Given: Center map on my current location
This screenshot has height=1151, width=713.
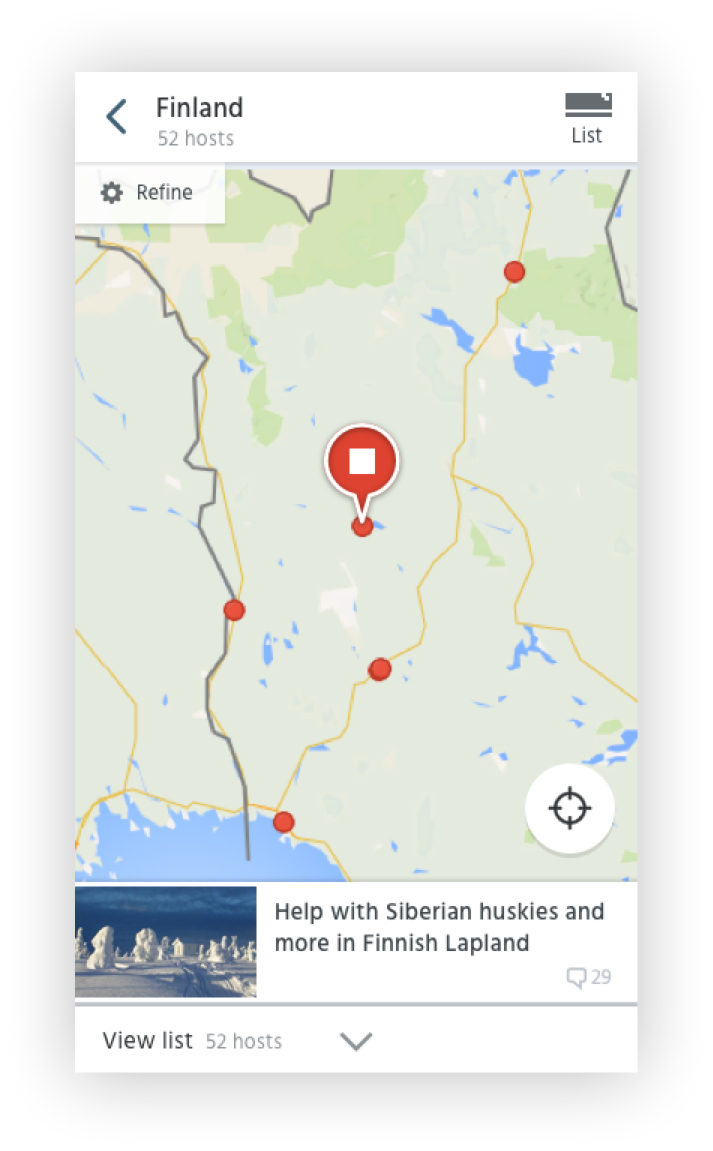Looking at the screenshot, I should coord(570,808).
